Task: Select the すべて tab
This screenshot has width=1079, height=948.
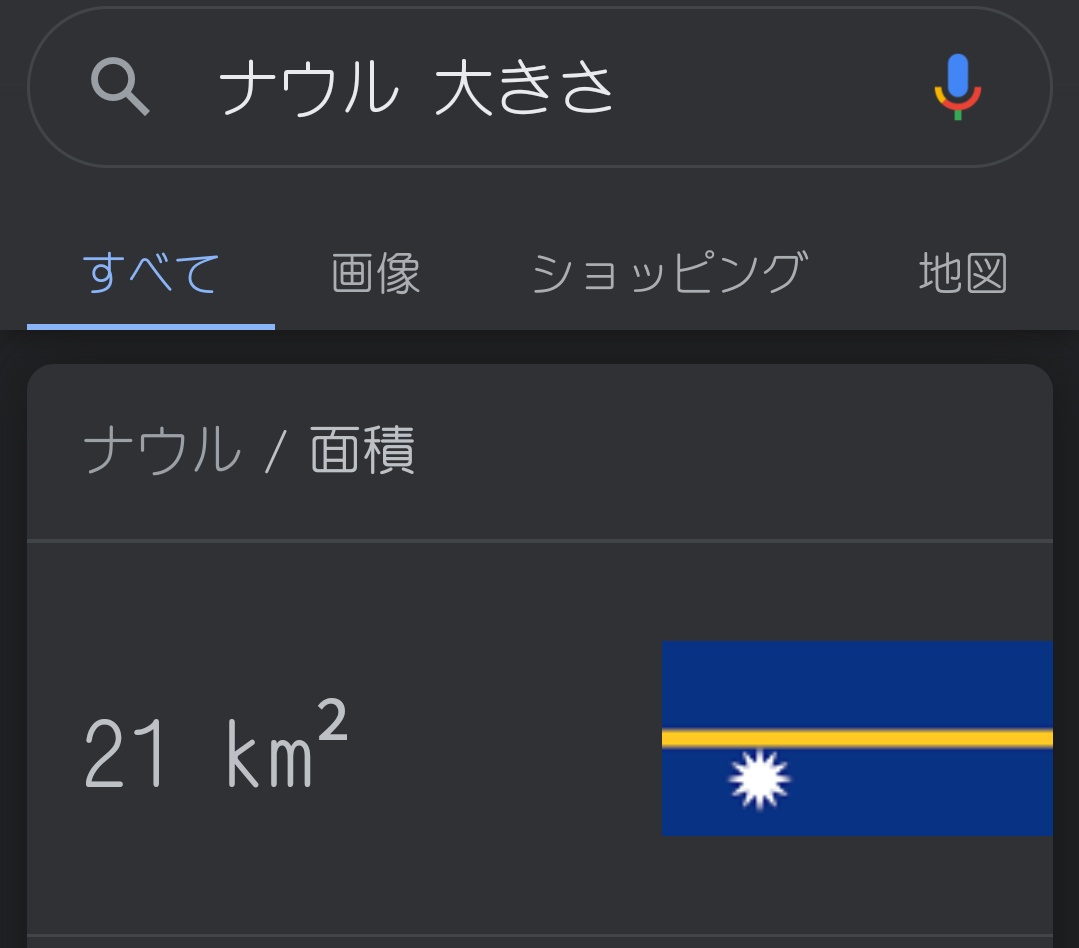Action: [x=151, y=273]
